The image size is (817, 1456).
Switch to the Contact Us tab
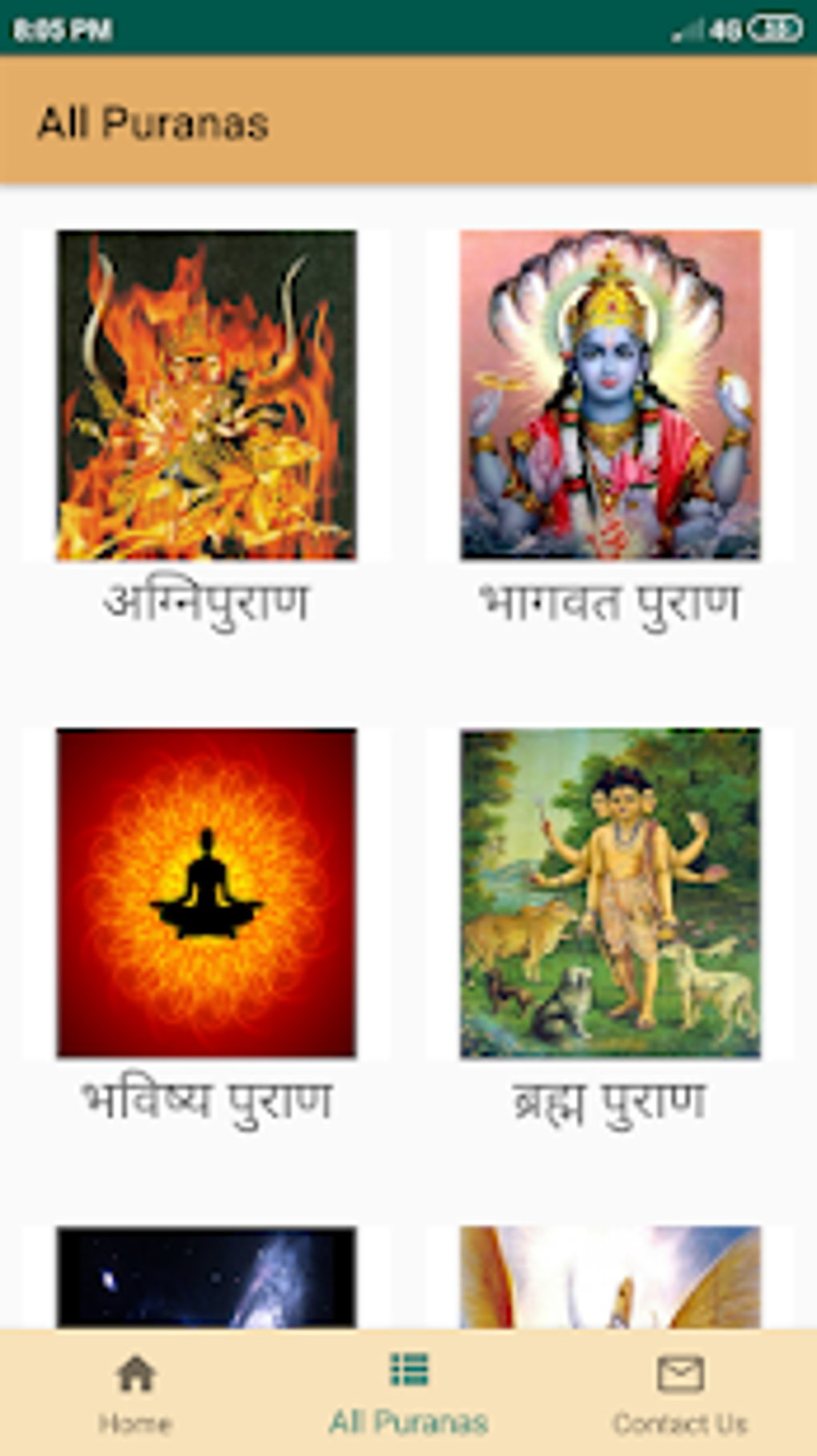[679, 1386]
